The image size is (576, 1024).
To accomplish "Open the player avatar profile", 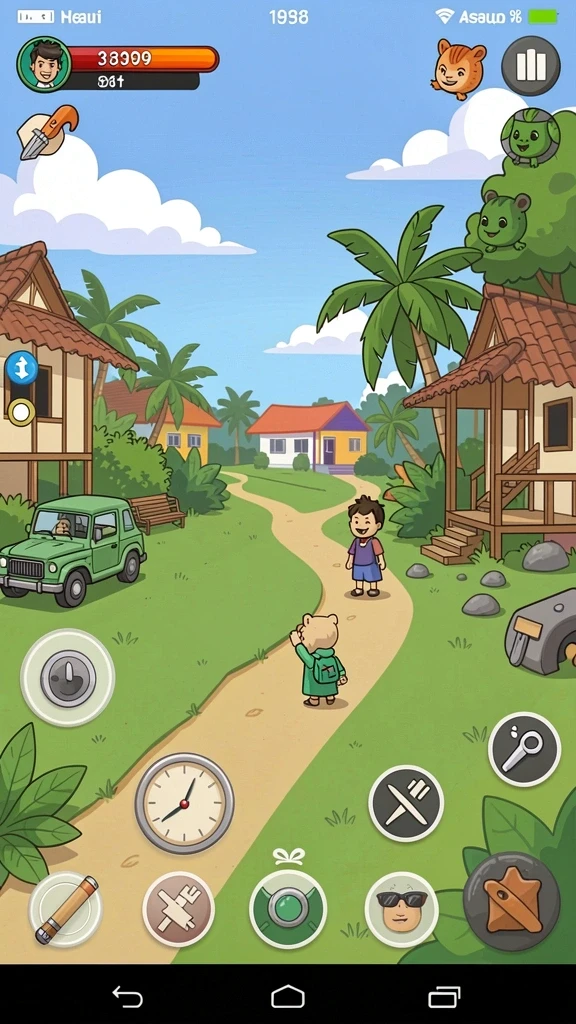I will pos(44,64).
